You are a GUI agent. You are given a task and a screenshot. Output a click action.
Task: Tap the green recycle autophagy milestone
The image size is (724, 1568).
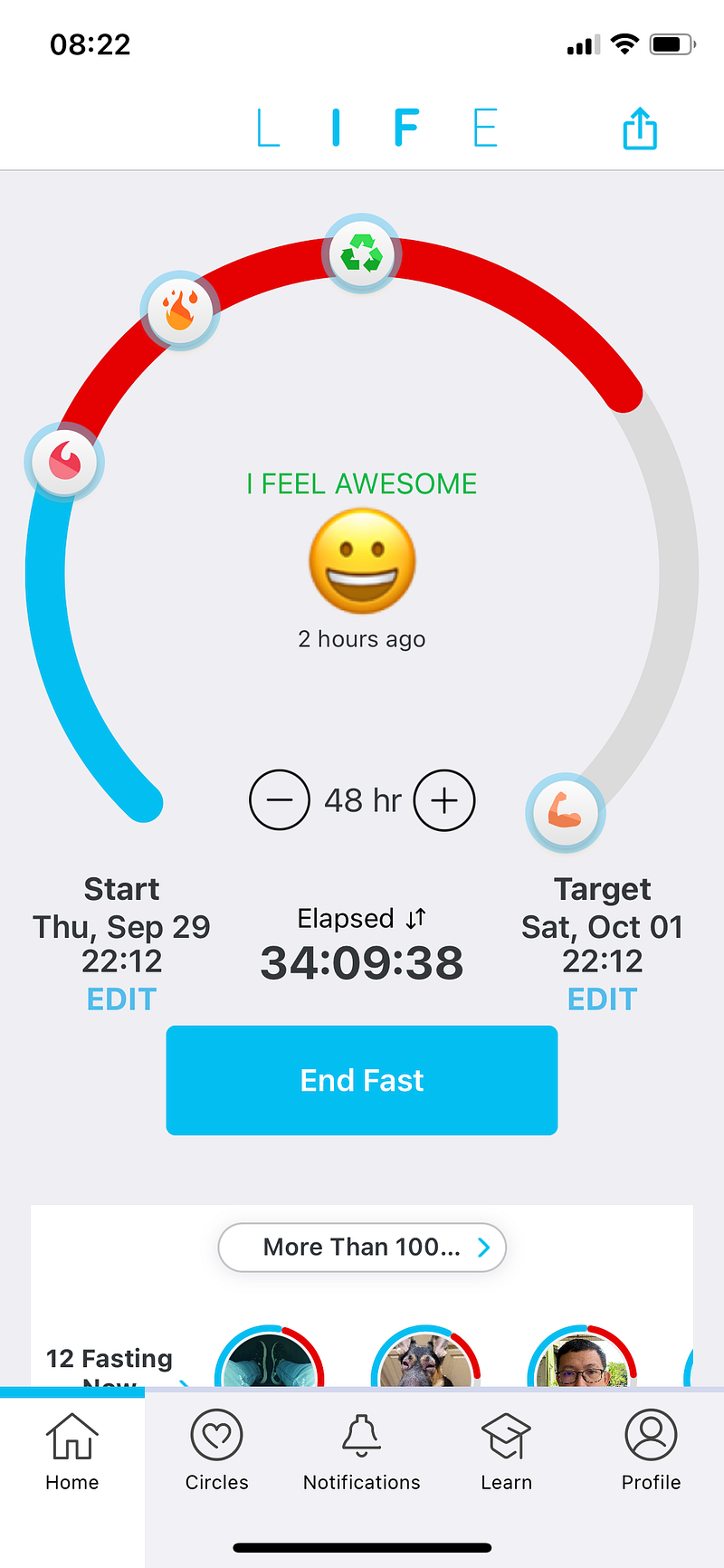(361, 253)
